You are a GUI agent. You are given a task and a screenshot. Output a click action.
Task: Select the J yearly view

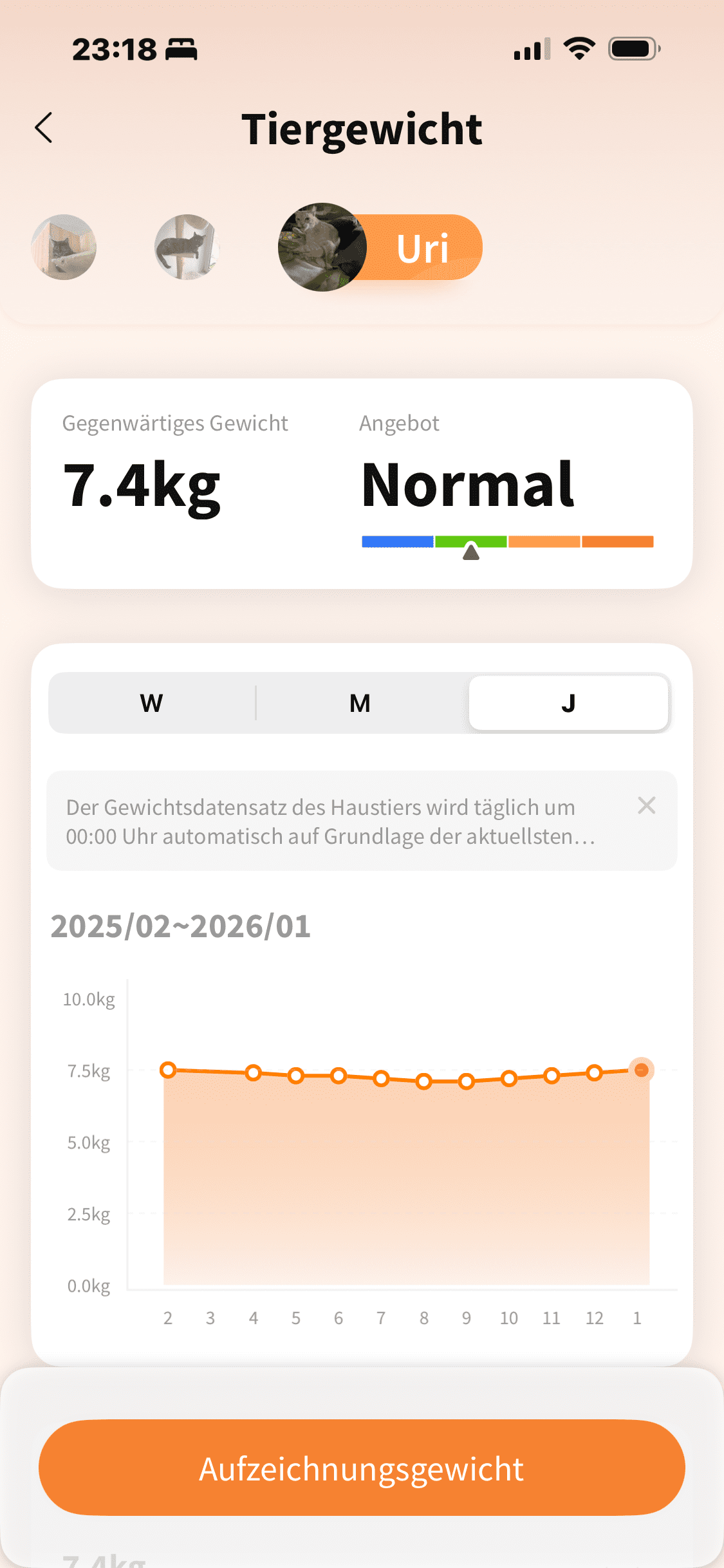click(x=568, y=703)
